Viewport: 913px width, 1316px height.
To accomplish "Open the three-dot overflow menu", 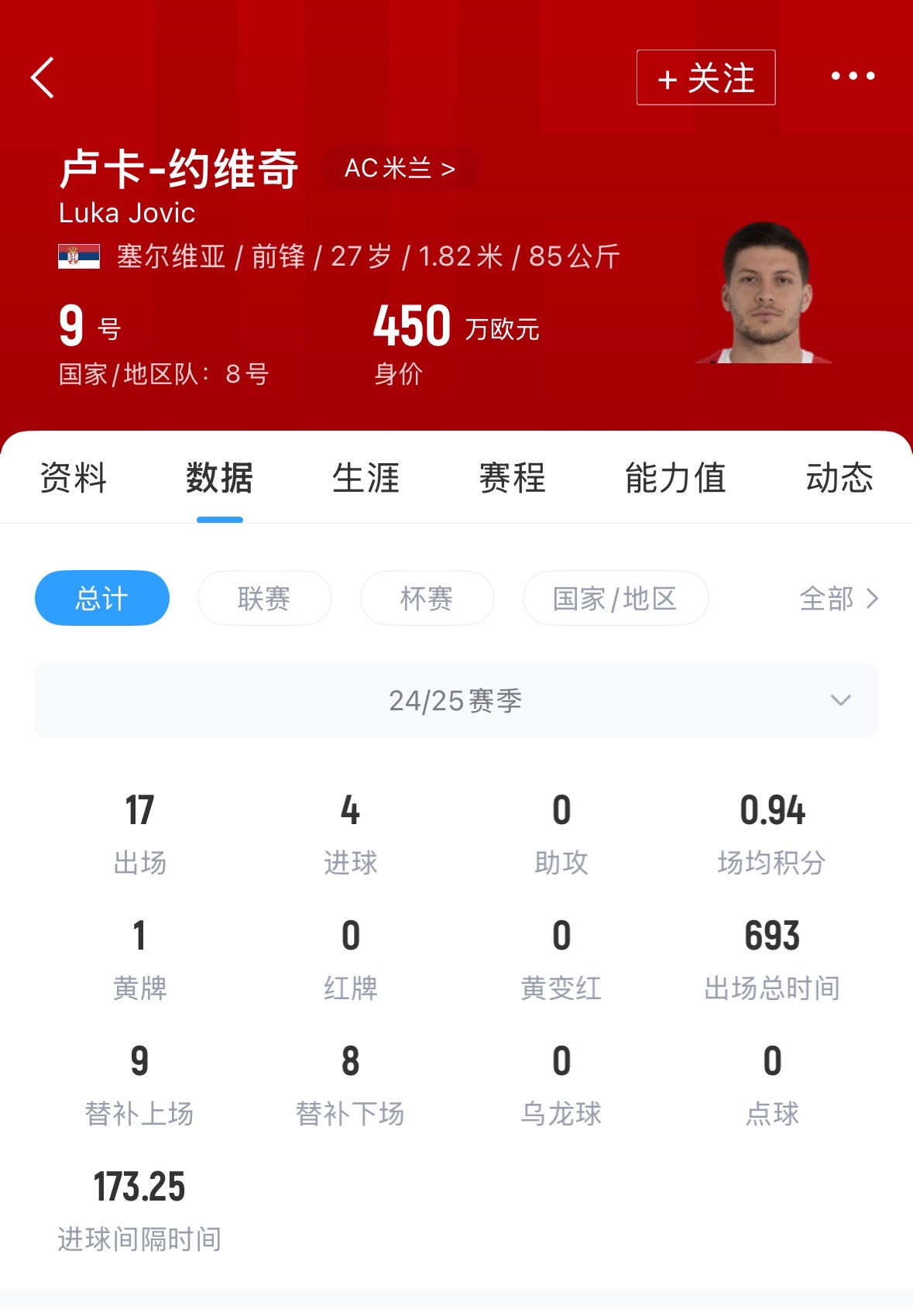I will 853,76.
